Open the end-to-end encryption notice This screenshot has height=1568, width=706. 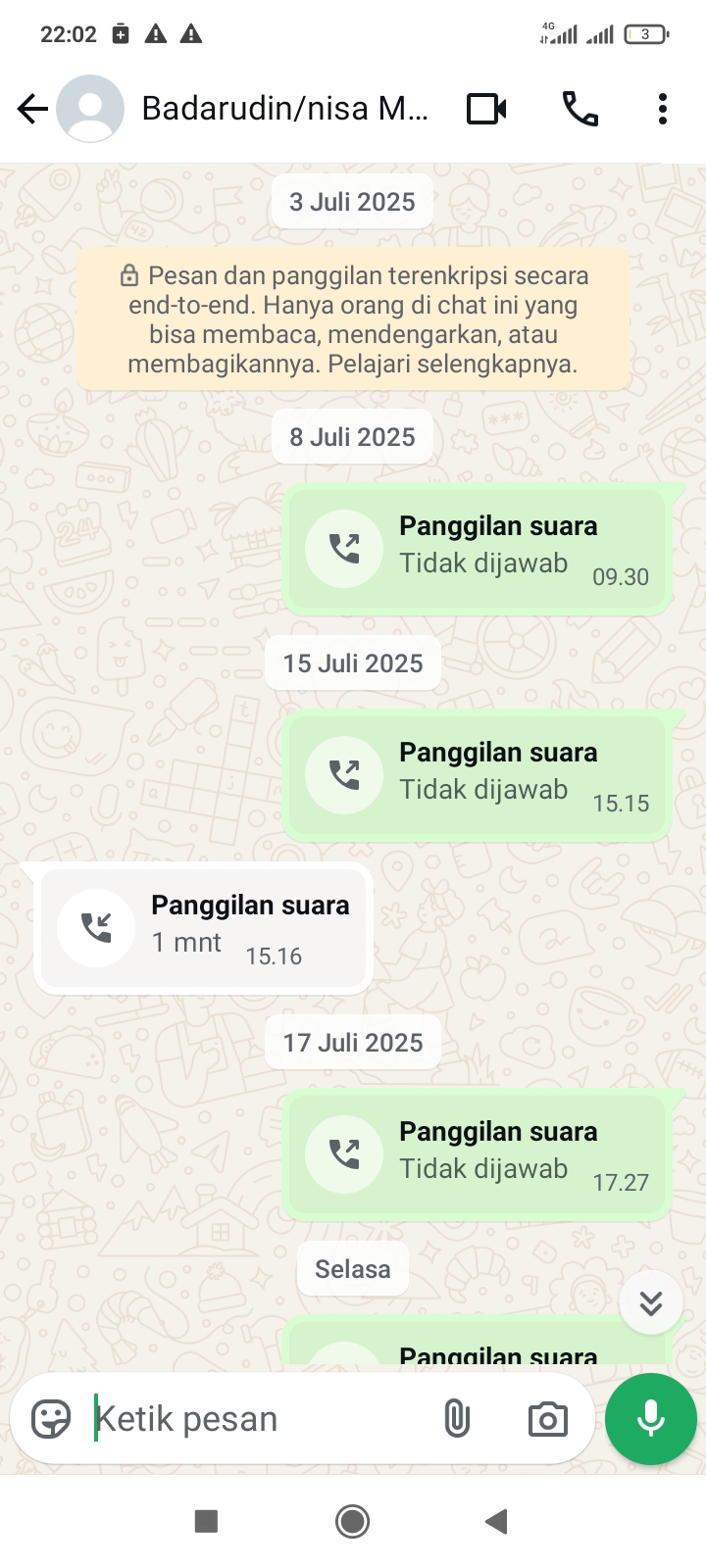click(x=353, y=319)
